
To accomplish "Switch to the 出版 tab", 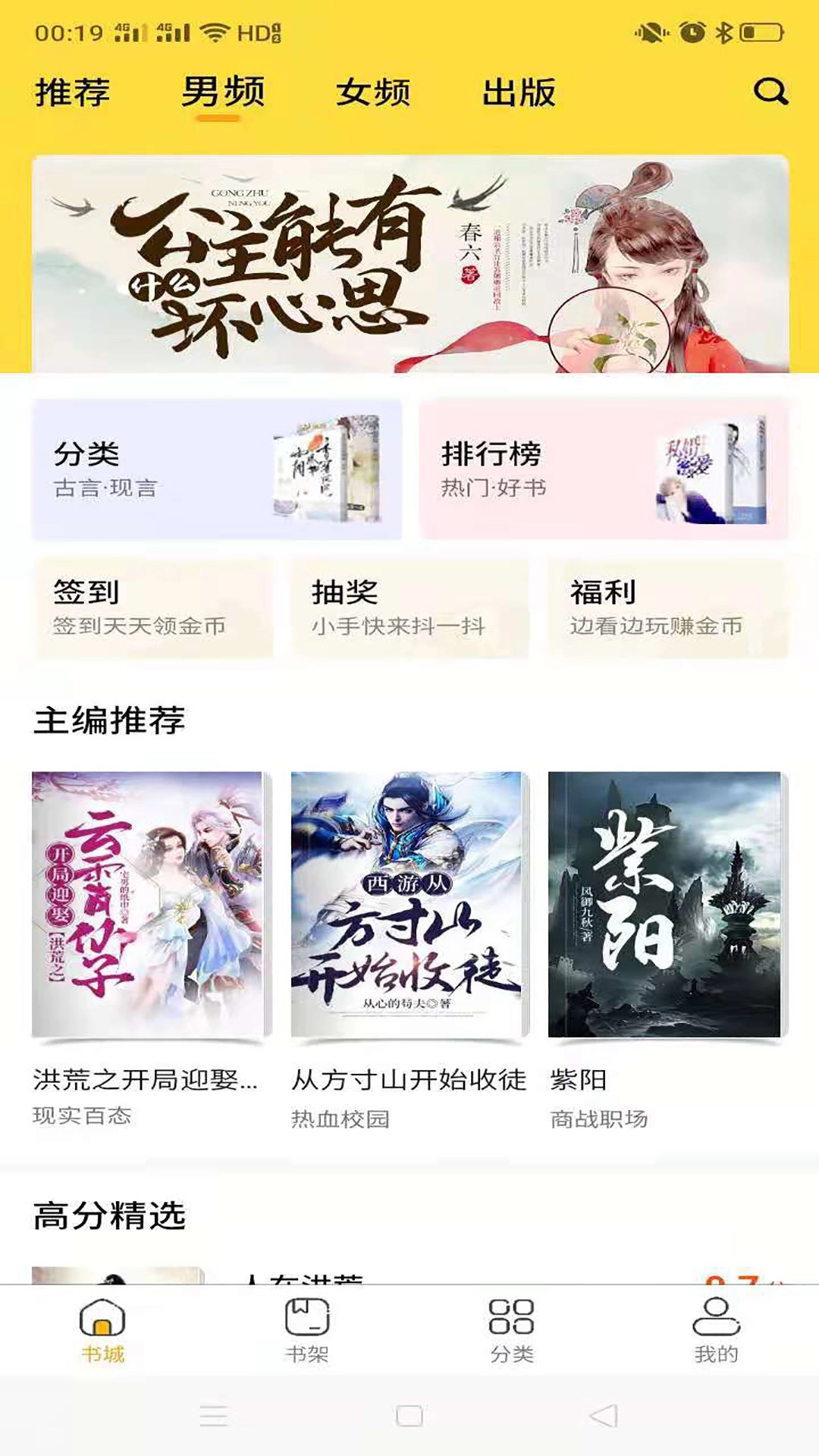I will pyautogui.click(x=519, y=93).
